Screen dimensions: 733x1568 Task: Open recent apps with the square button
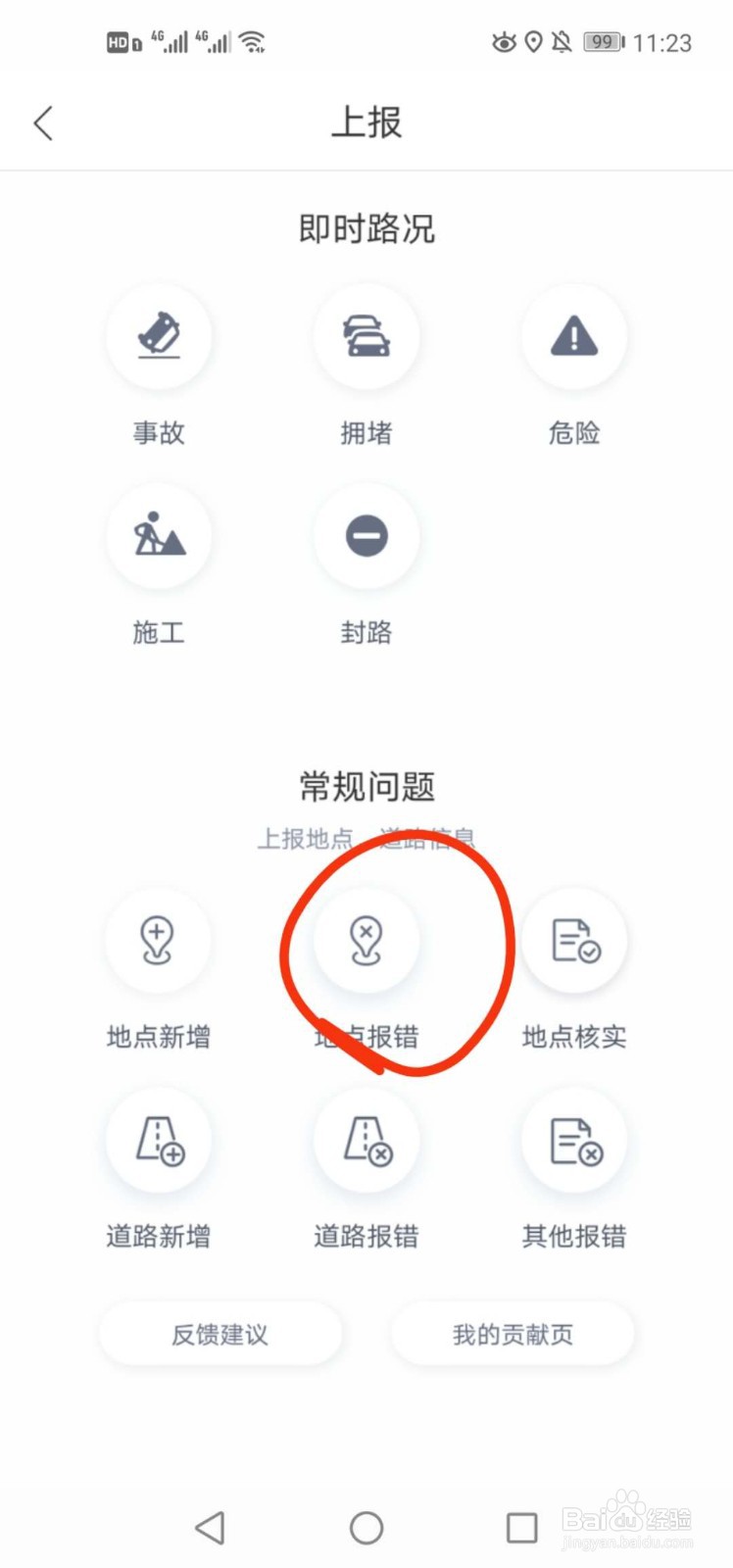(x=522, y=1526)
